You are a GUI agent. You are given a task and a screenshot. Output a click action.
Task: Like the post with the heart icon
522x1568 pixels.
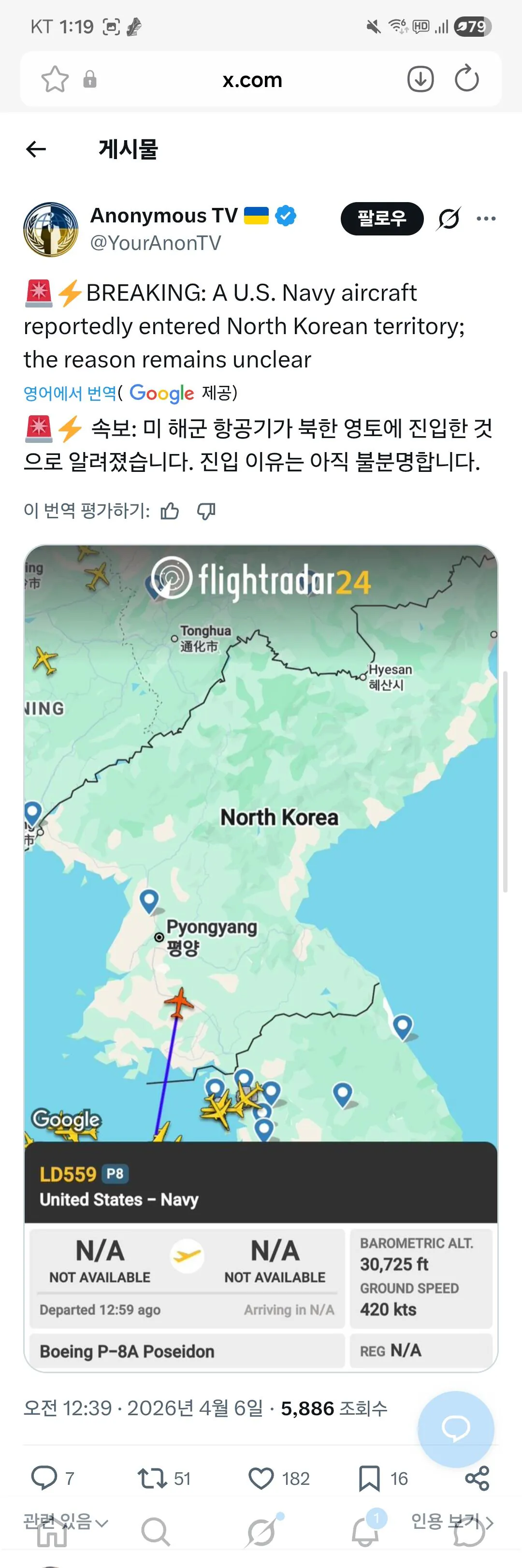(x=261, y=1478)
